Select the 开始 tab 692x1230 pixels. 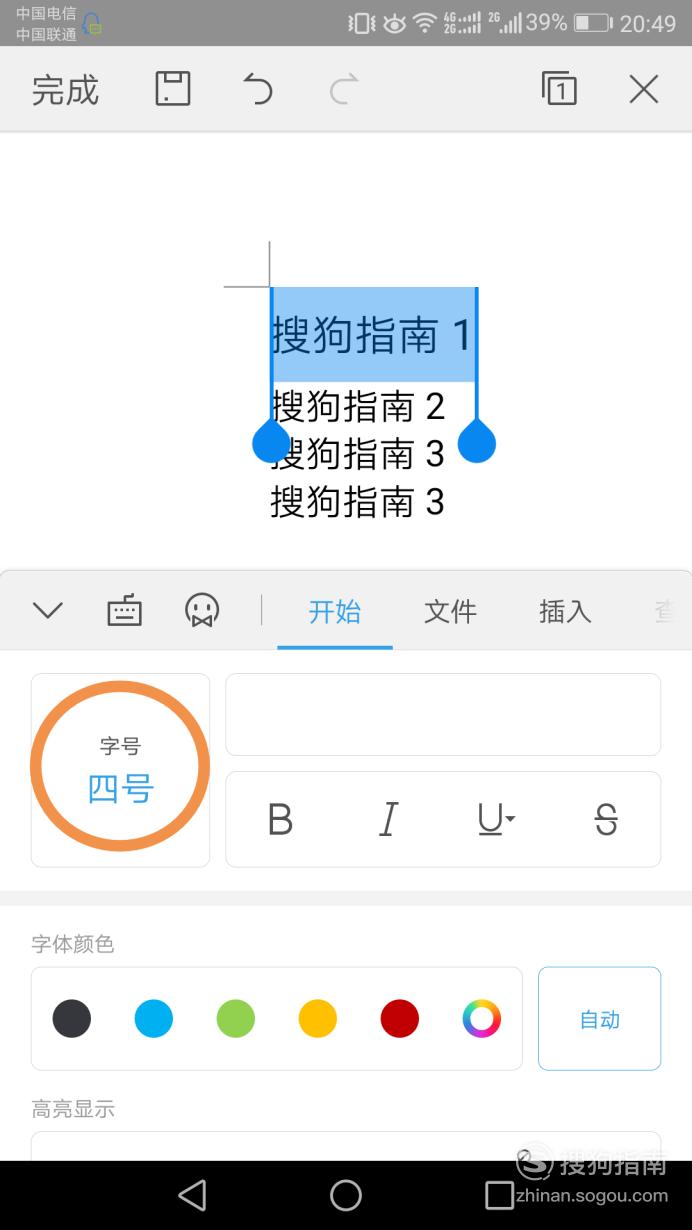[x=335, y=611]
